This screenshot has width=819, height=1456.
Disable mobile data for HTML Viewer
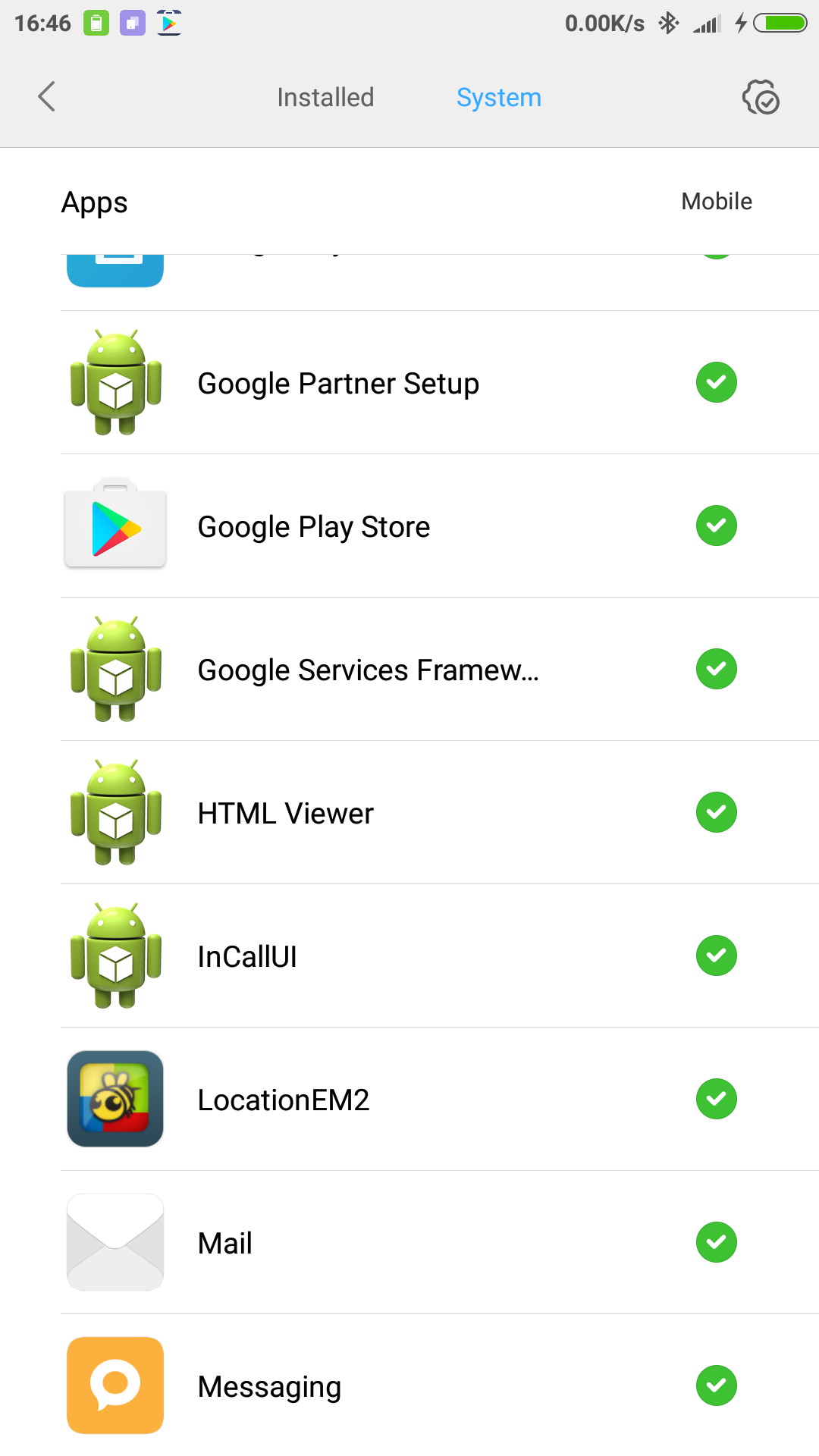(717, 812)
